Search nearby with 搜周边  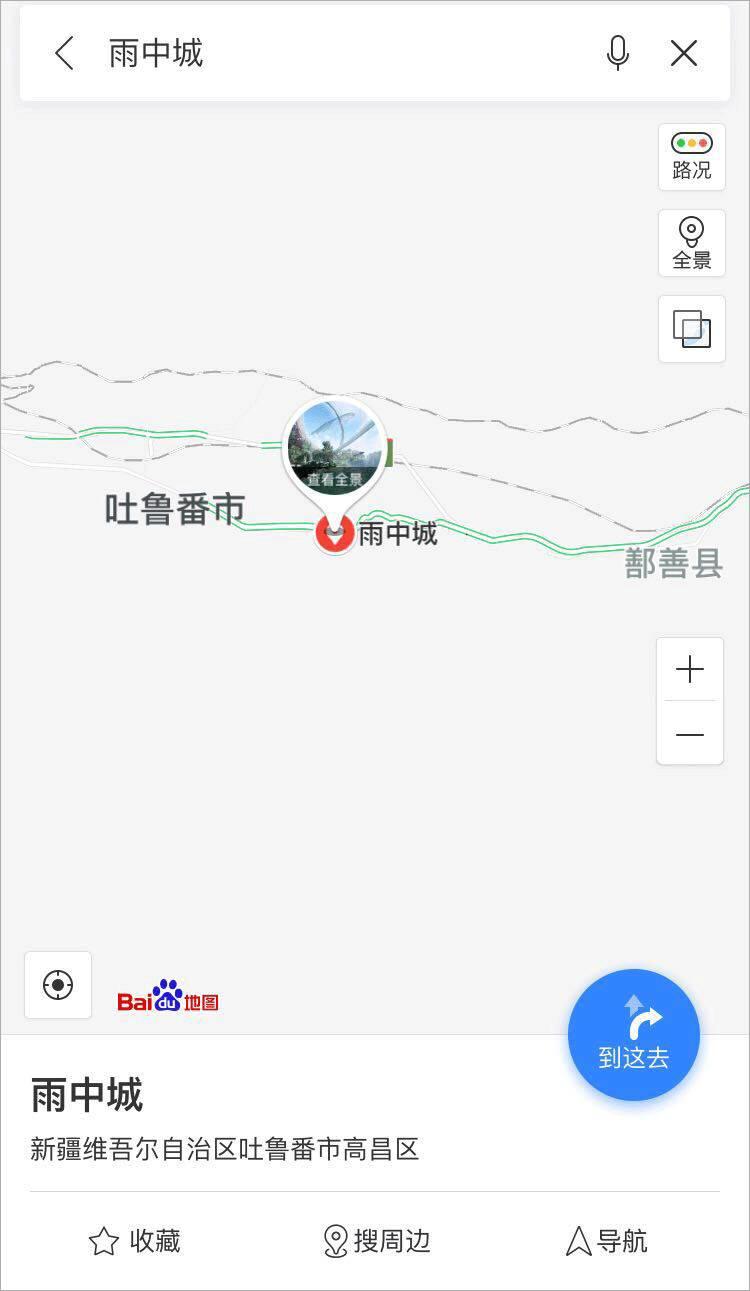(377, 1241)
